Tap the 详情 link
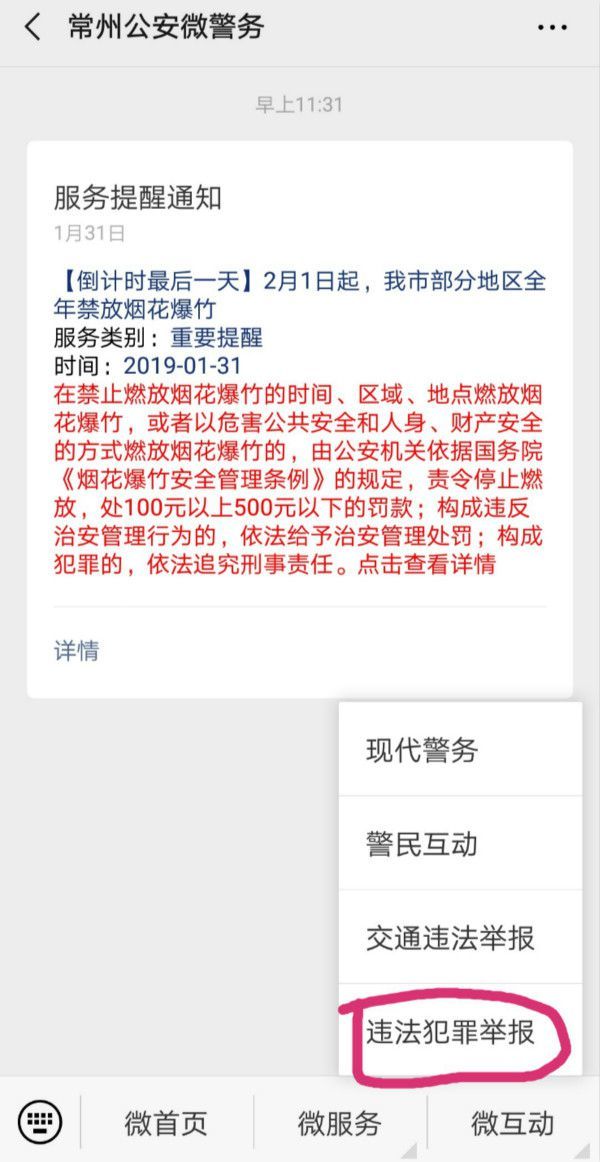The height and width of the screenshot is (1162, 600). (x=76, y=651)
